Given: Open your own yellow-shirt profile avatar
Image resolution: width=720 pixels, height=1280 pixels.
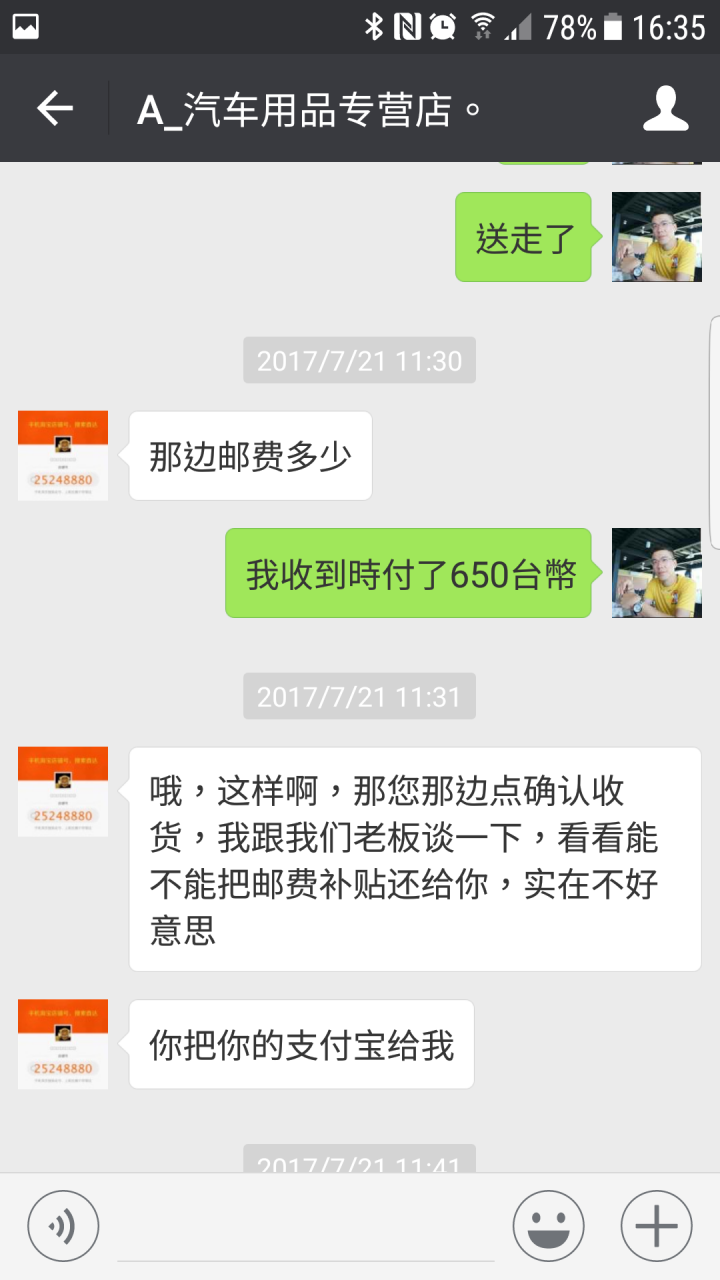Looking at the screenshot, I should (x=656, y=237).
